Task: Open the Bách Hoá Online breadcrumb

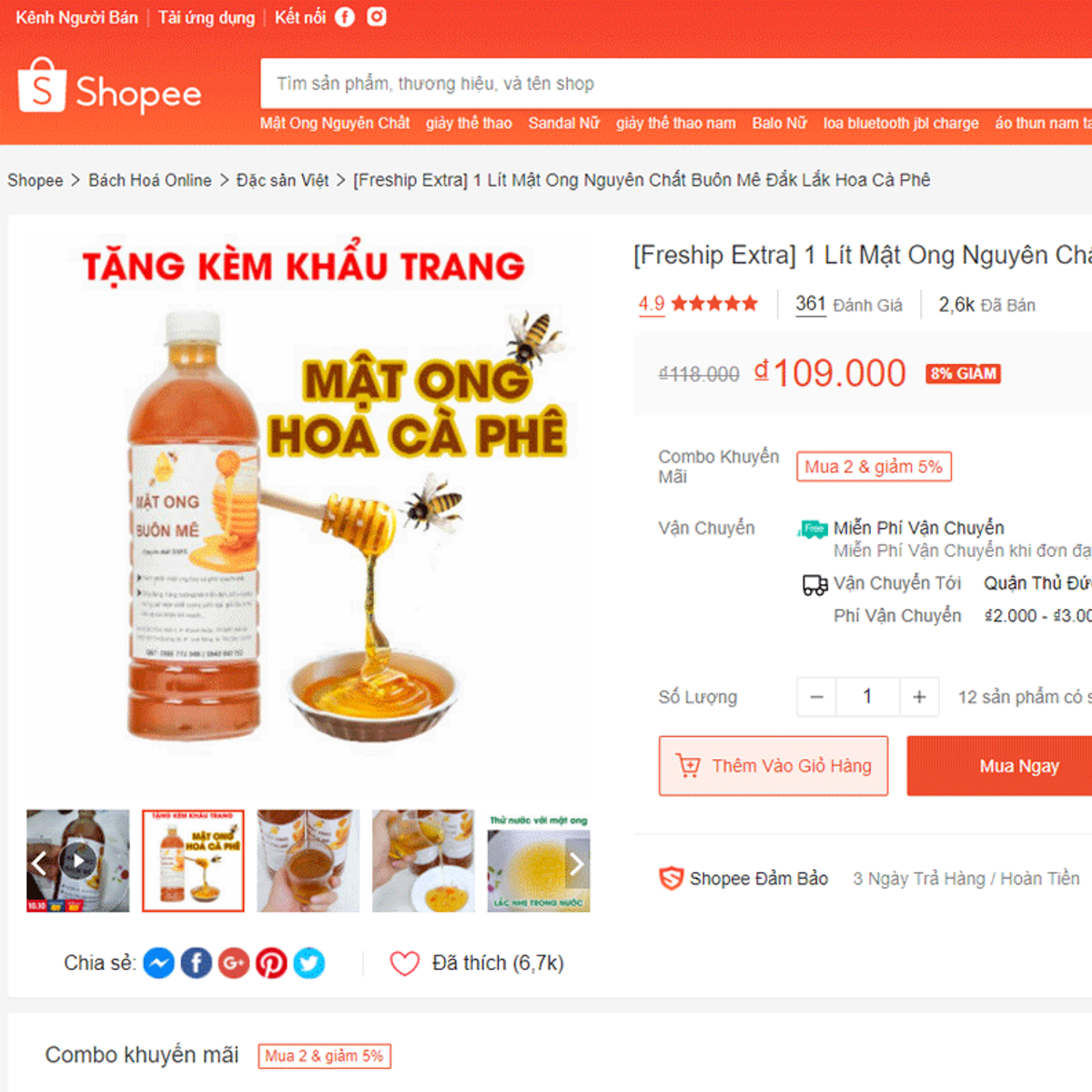Action: coord(150,180)
